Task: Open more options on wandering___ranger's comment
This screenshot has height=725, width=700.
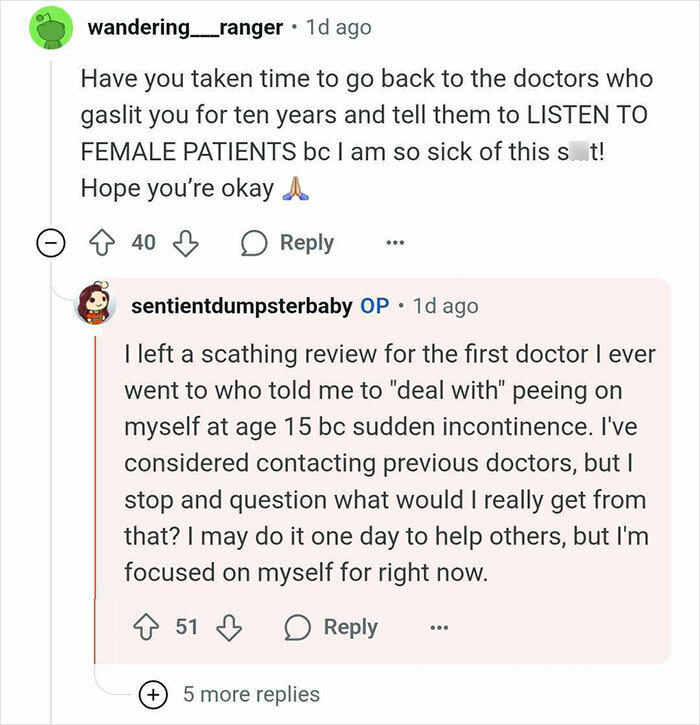Action: click(395, 242)
